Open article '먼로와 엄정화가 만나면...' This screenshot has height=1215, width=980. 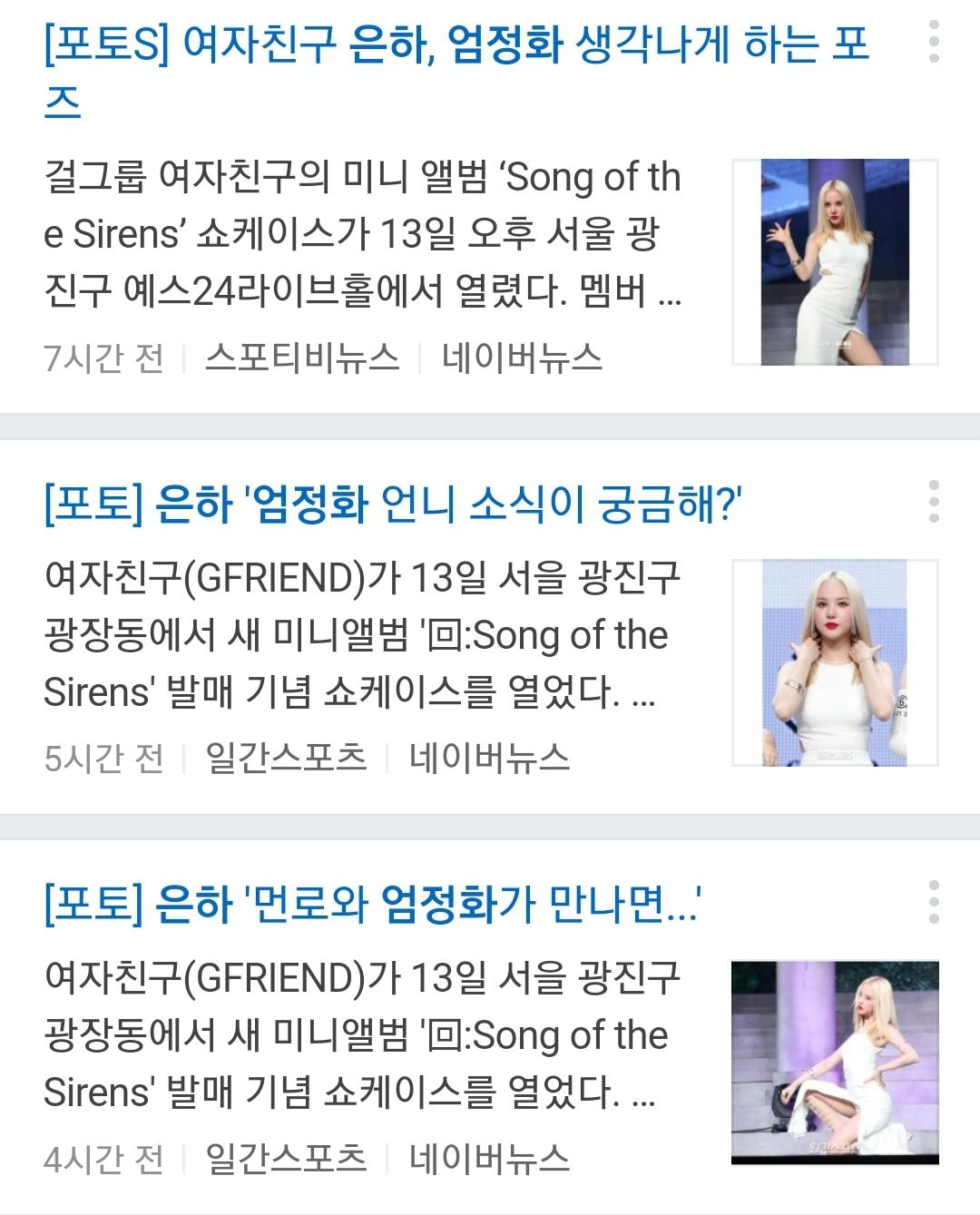372,905
